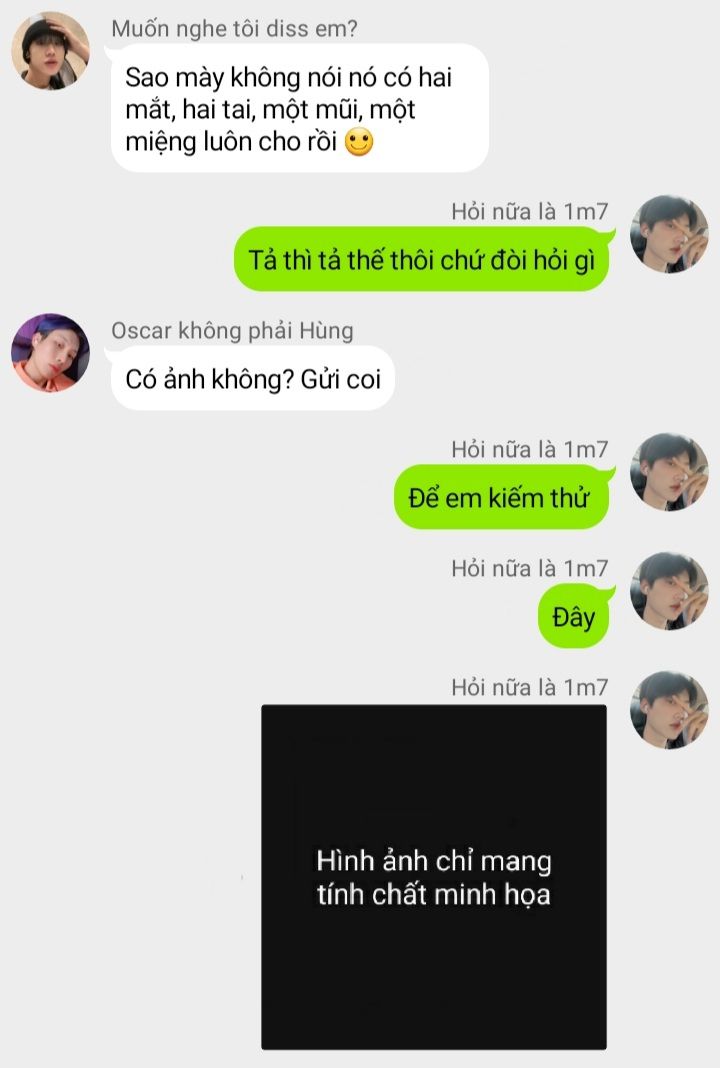
Task: Tap the sender avatar beside the "Đây" message
Action: click(668, 591)
